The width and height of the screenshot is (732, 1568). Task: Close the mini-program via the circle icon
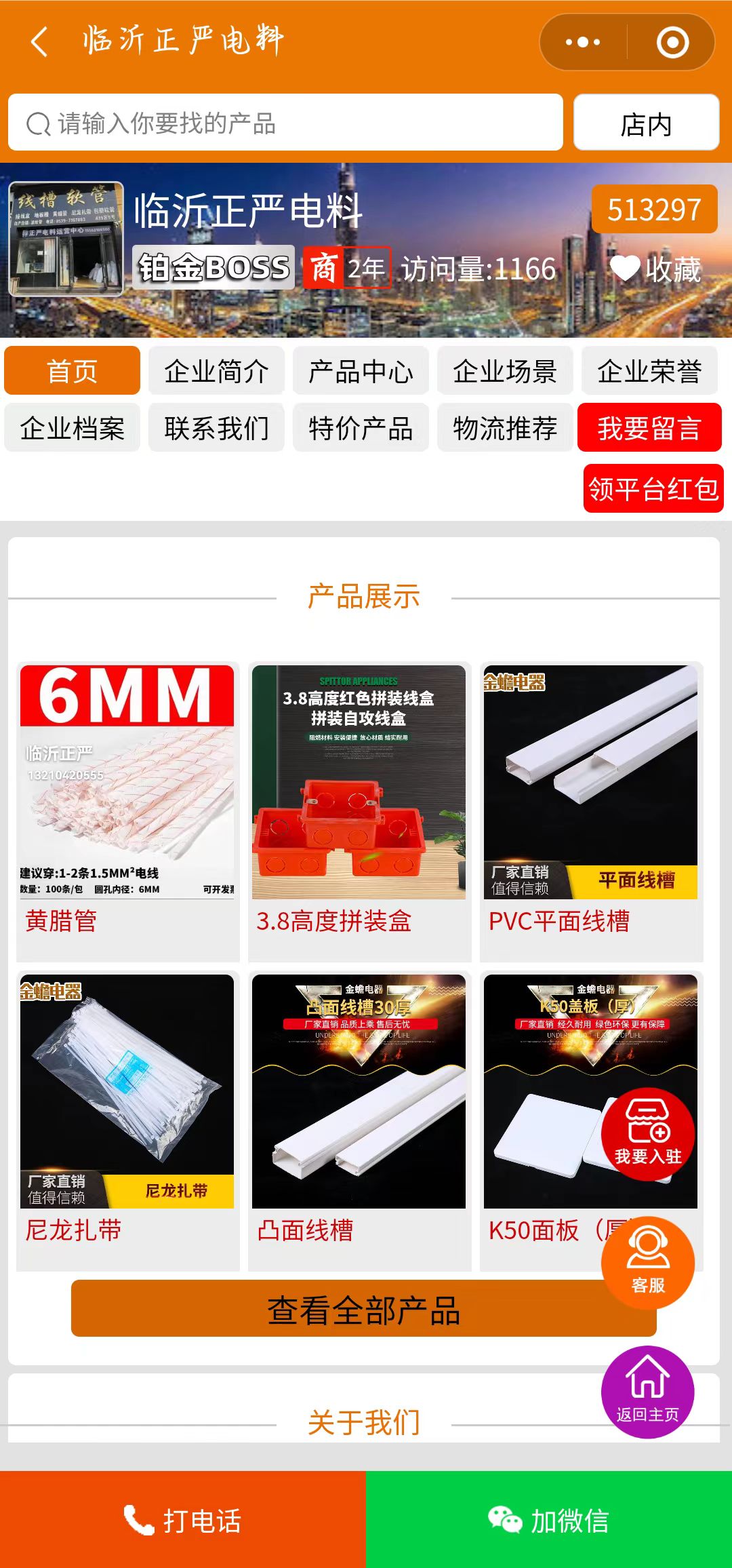coord(672,42)
